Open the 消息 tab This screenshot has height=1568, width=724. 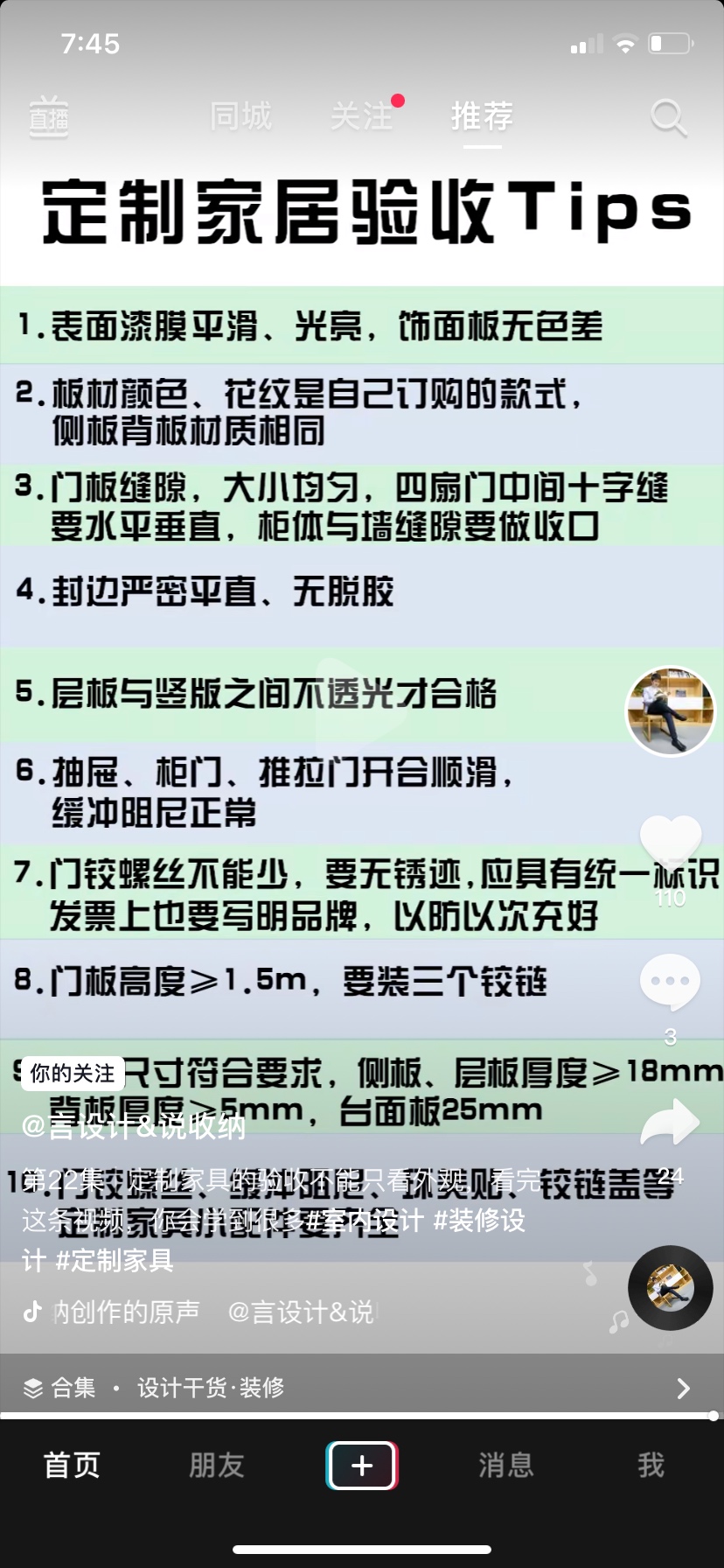click(506, 1465)
